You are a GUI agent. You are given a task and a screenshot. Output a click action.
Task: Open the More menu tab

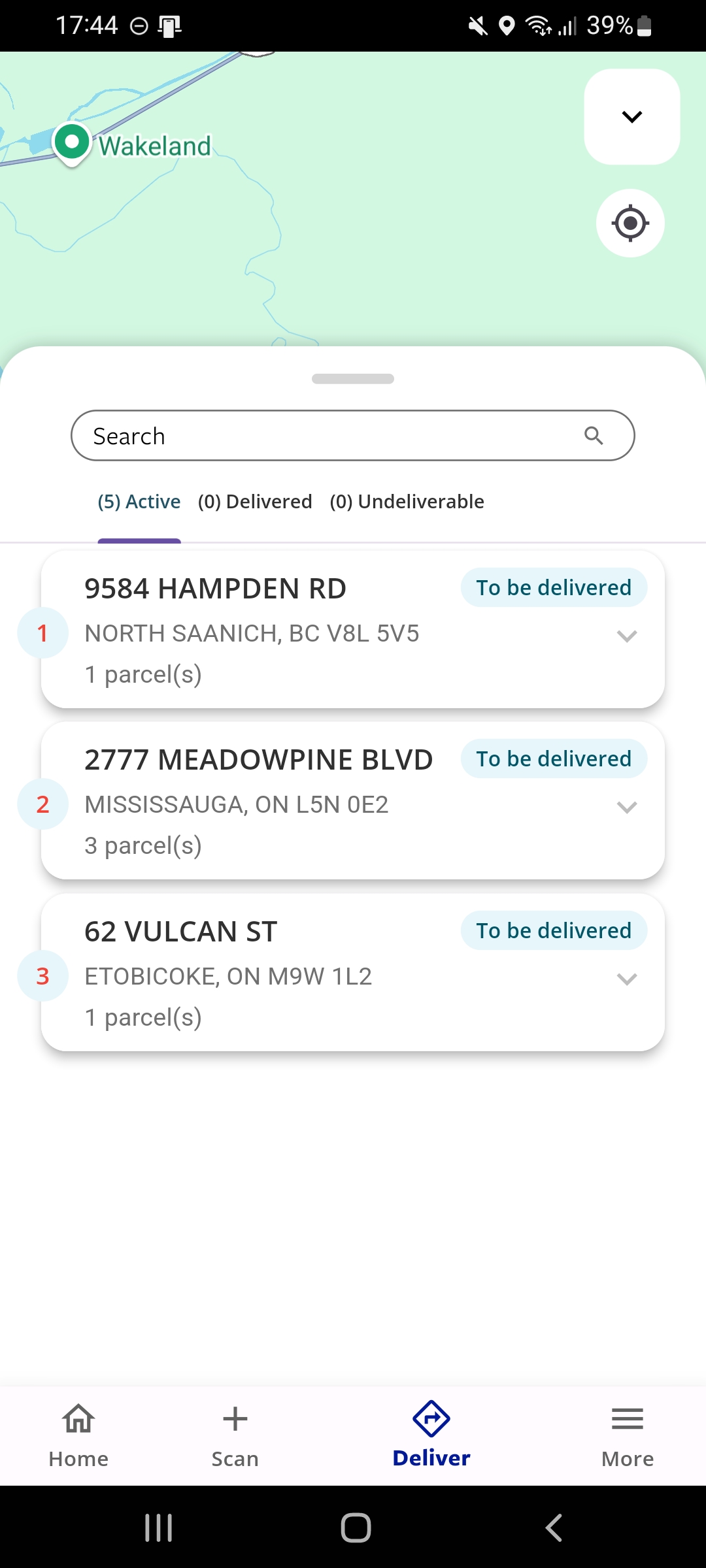click(628, 1436)
